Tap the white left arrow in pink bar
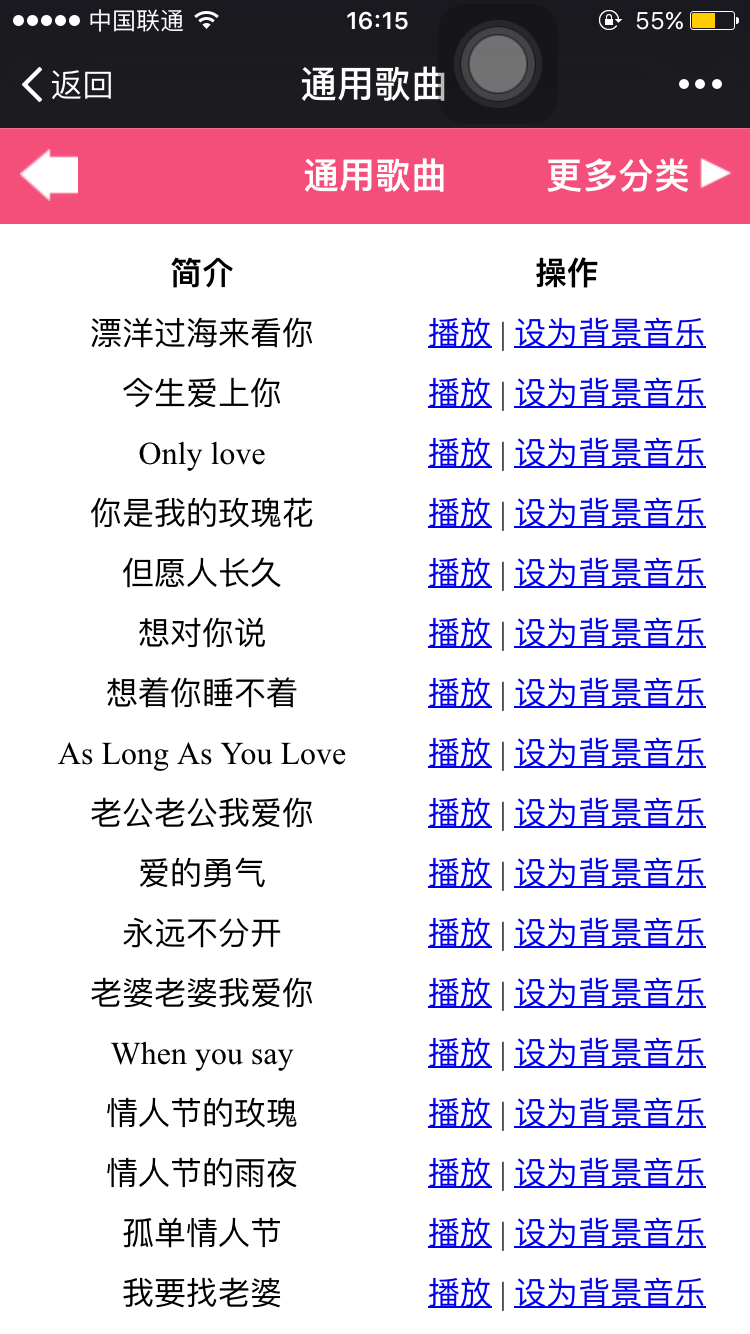750x1334 pixels. pos(49,175)
